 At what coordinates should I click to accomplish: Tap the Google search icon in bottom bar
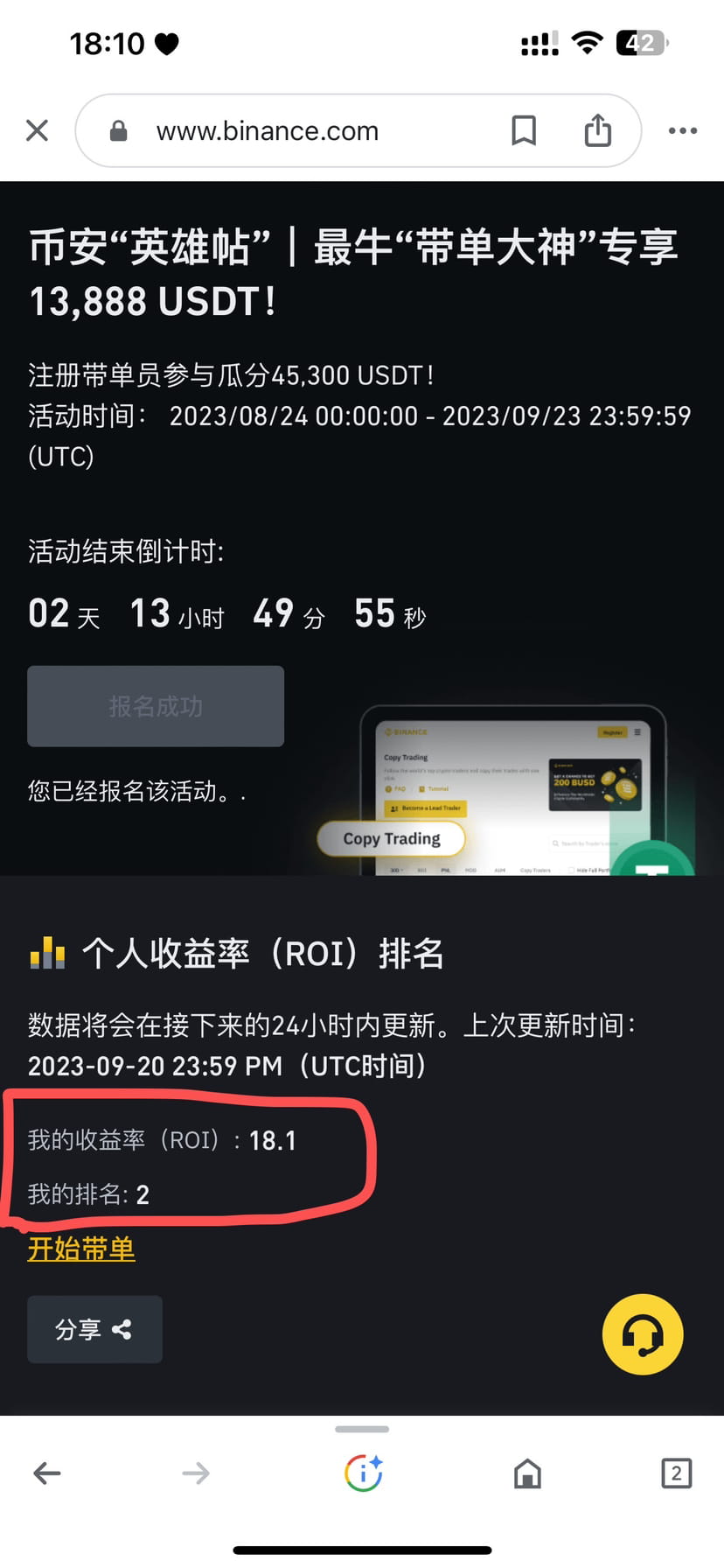(362, 1472)
